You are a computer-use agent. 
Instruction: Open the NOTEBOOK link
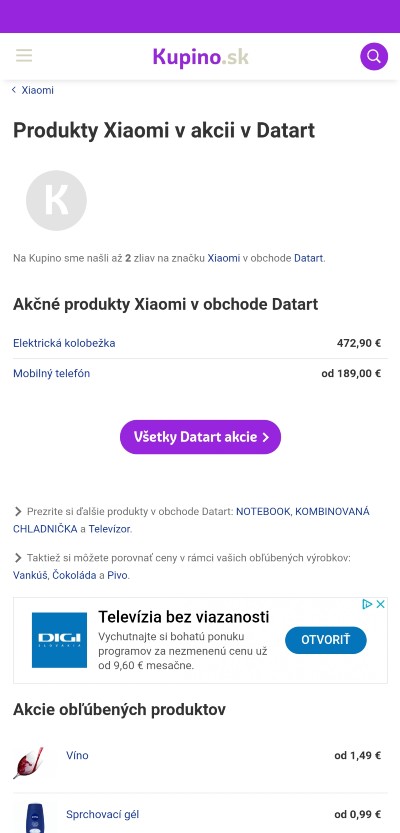263,512
